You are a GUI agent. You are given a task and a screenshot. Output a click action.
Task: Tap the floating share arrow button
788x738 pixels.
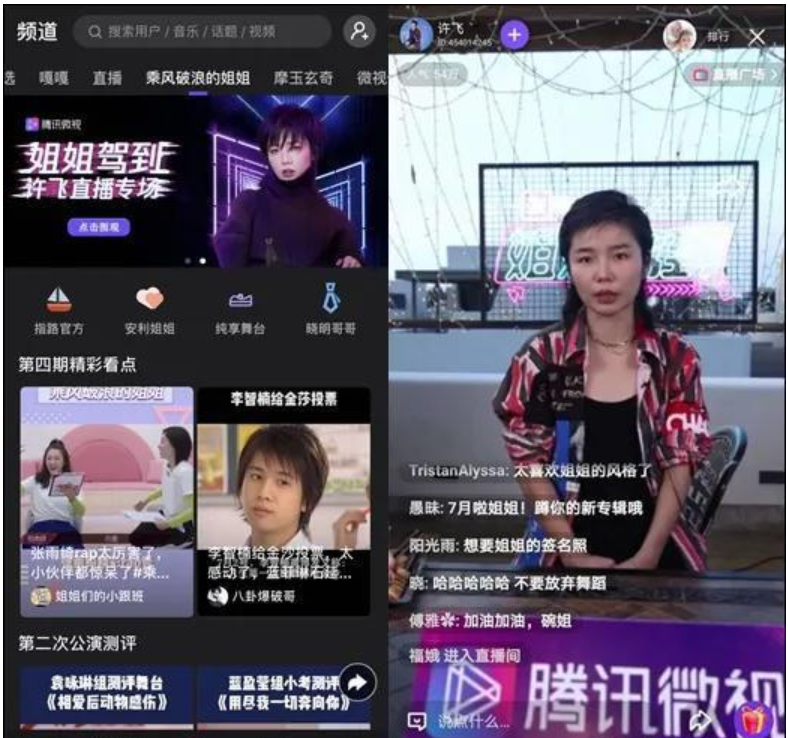click(357, 683)
